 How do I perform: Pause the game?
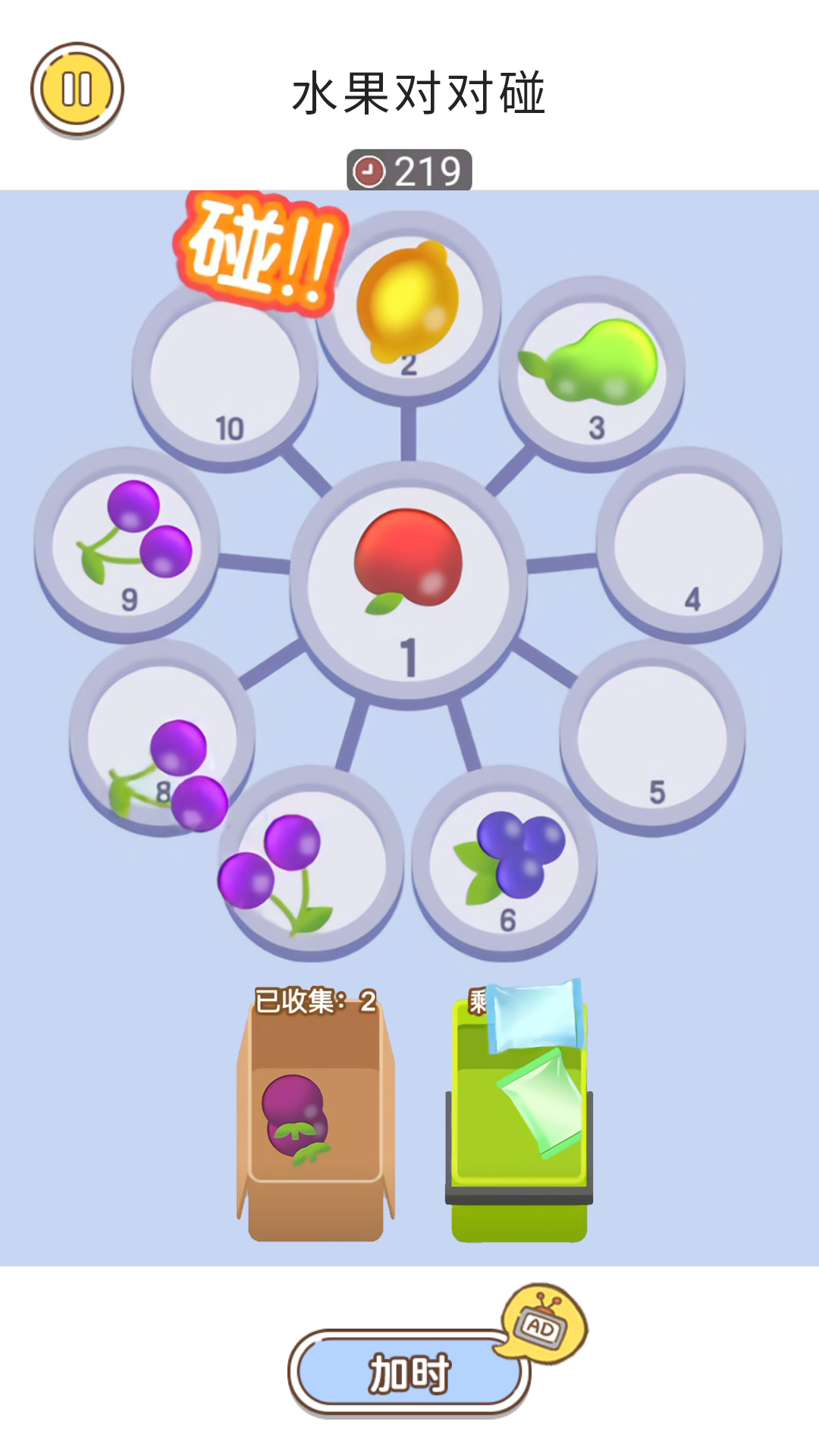[x=77, y=89]
